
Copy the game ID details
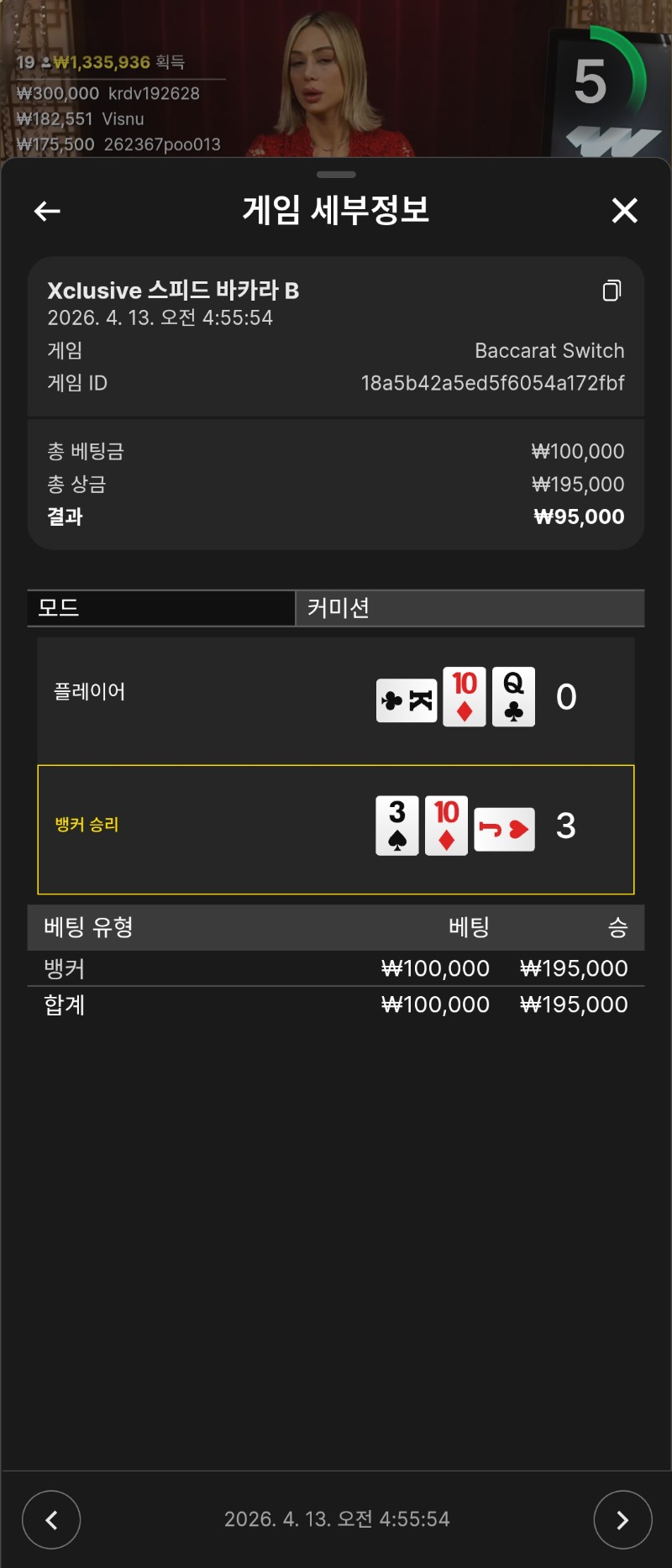click(x=612, y=291)
